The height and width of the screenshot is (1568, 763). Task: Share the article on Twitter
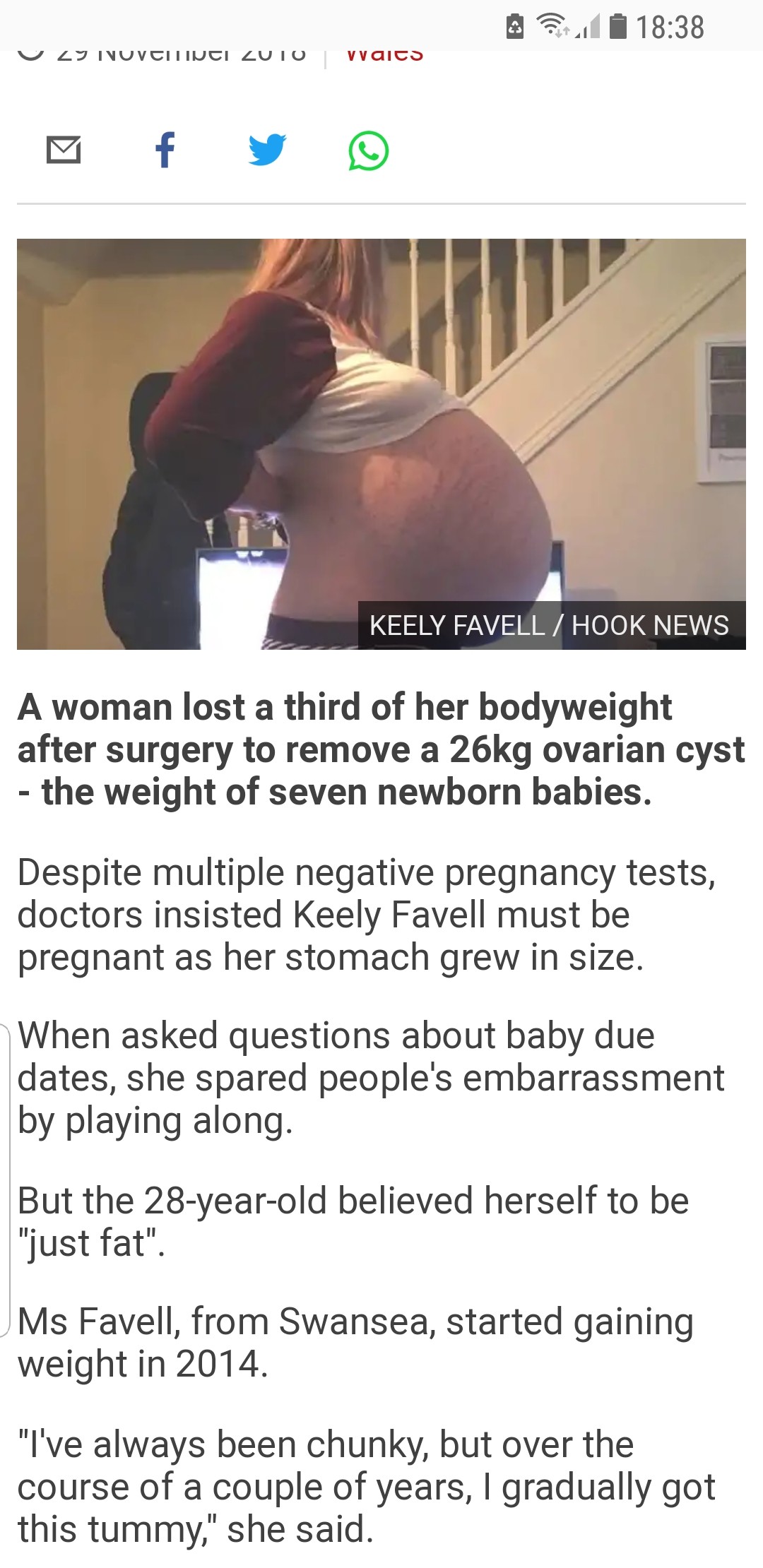[267, 150]
